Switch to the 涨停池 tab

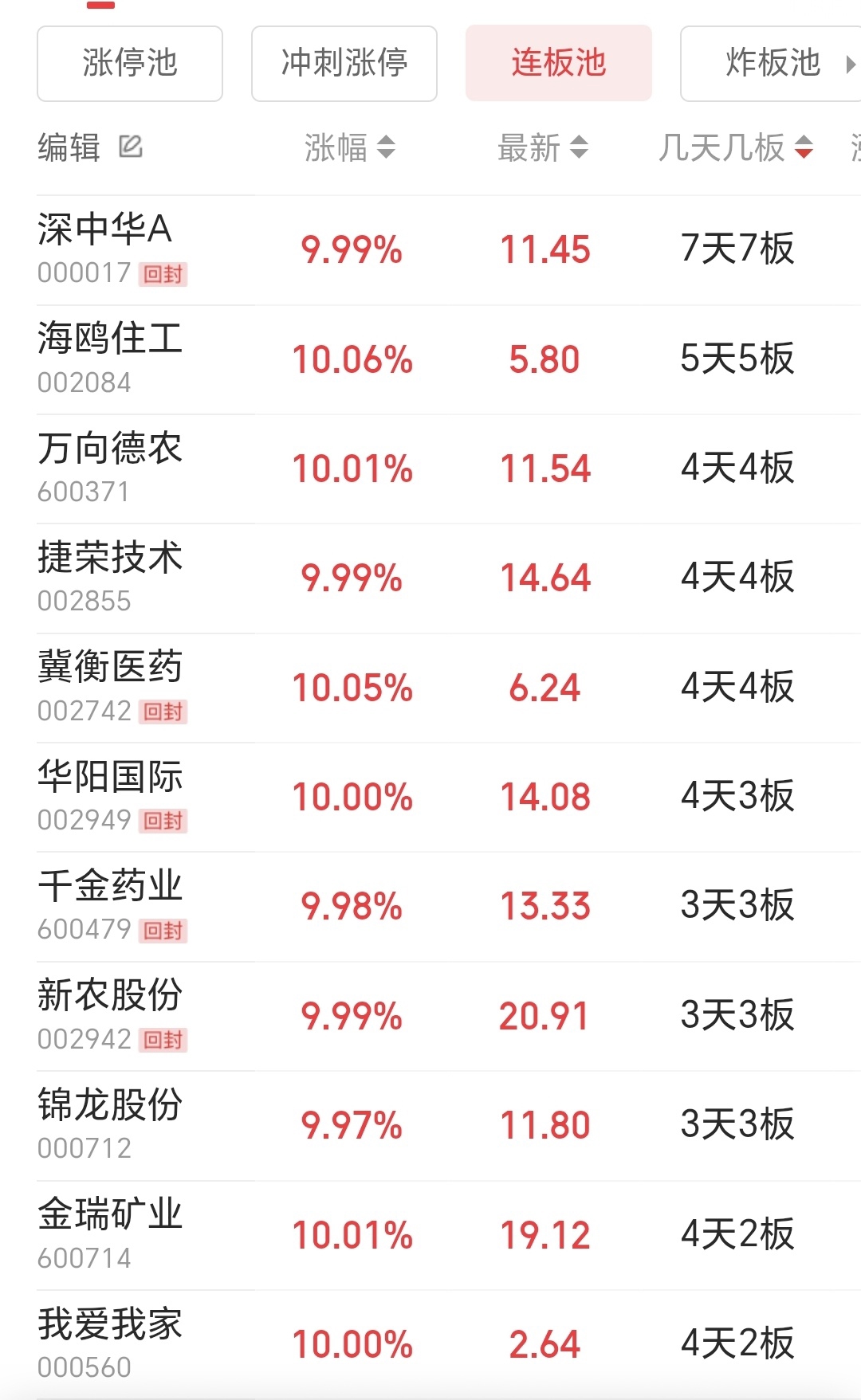coord(130,64)
